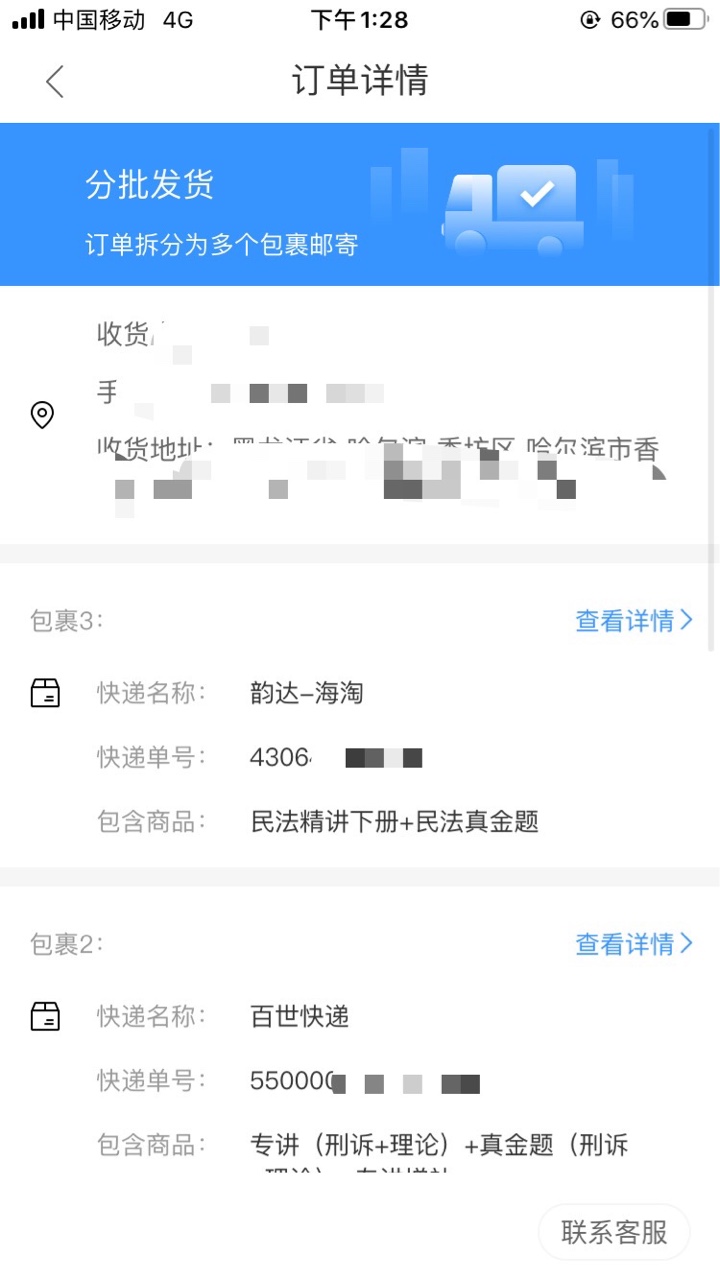Go back from the 订单详情 page
Image resolution: width=720 pixels, height=1280 pixels.
(55, 82)
